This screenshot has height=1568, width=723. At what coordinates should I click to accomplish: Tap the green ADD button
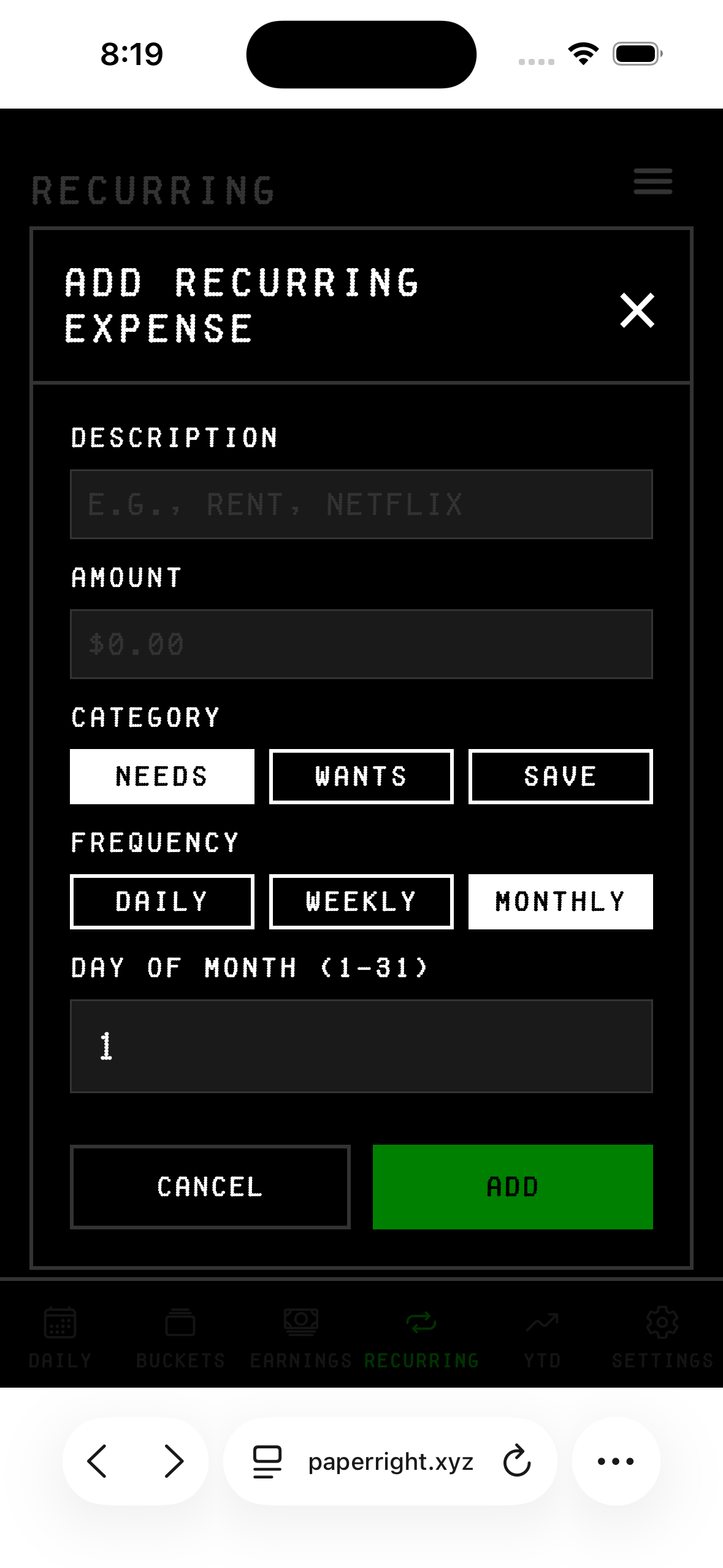pyautogui.click(x=513, y=1186)
